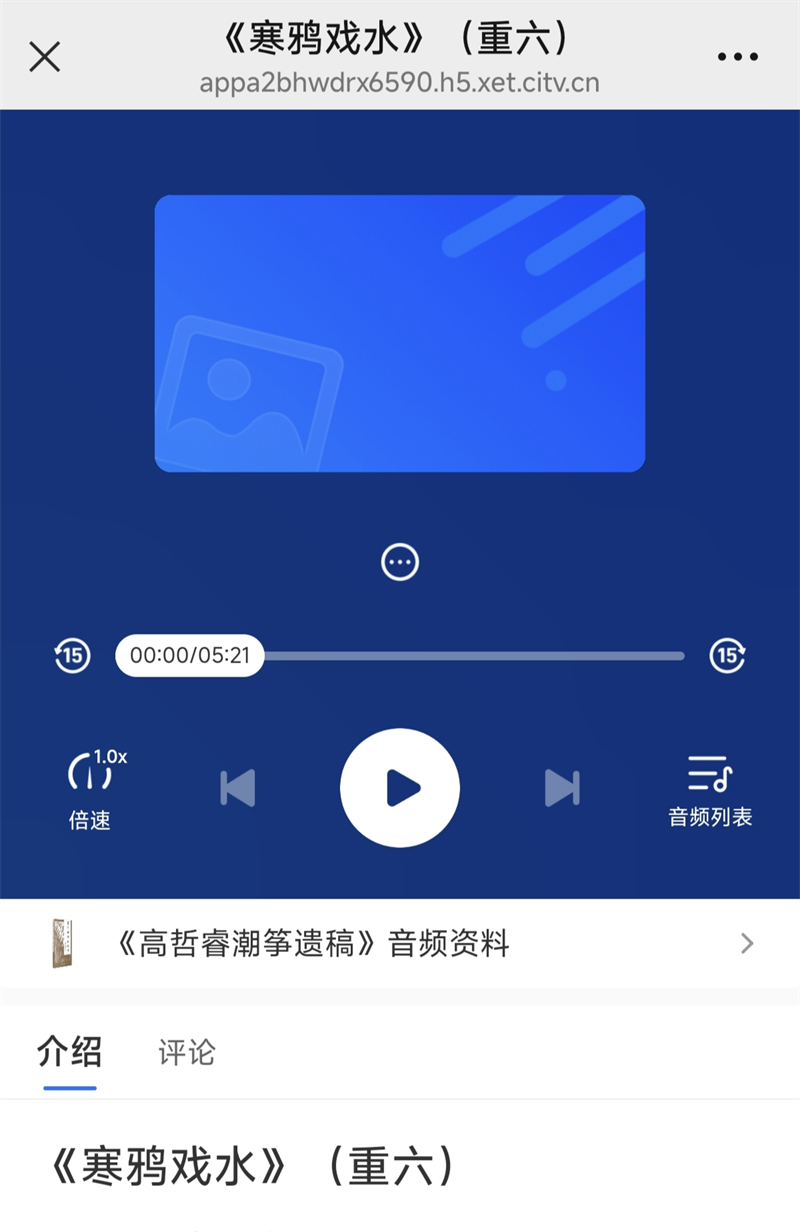
Task: Go to the previous track
Action: point(238,788)
